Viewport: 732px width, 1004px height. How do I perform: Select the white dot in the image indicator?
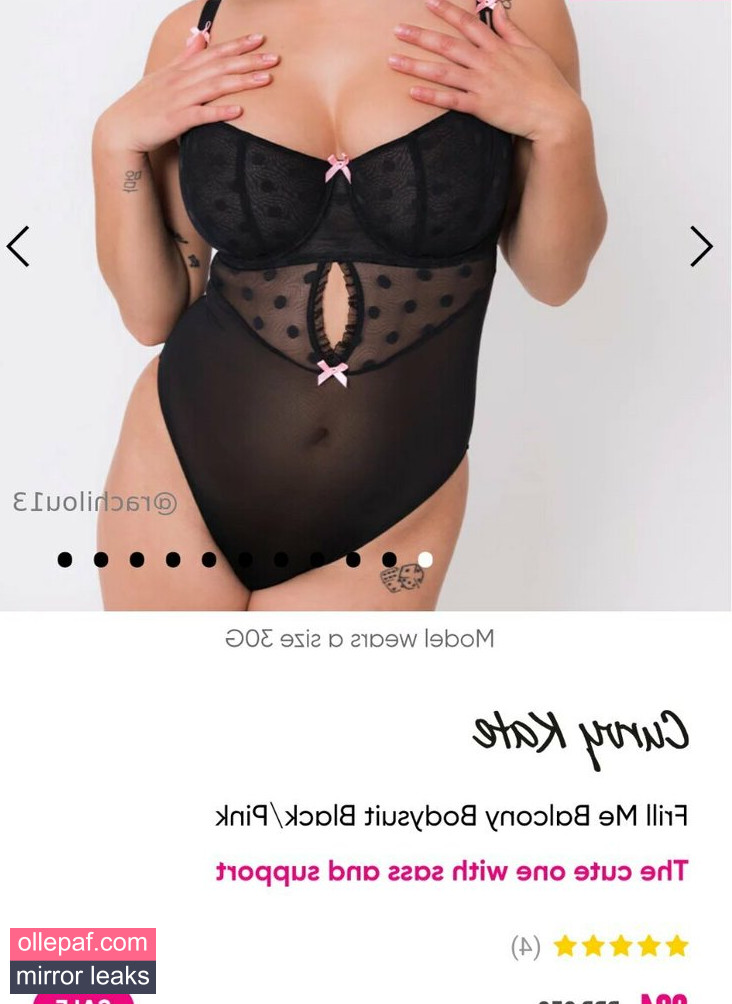point(425,560)
